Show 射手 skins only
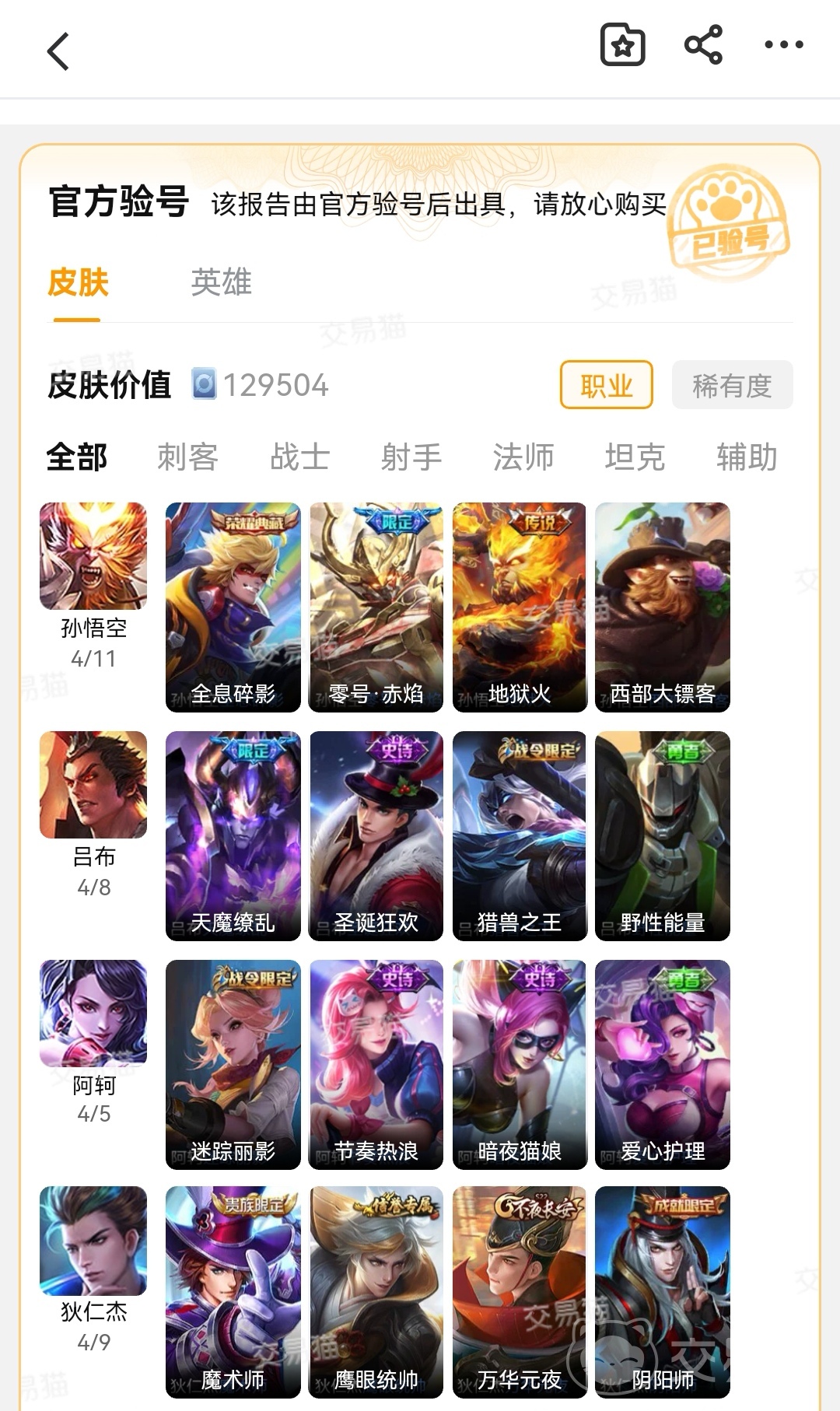Image resolution: width=840 pixels, height=1411 pixels. (411, 457)
